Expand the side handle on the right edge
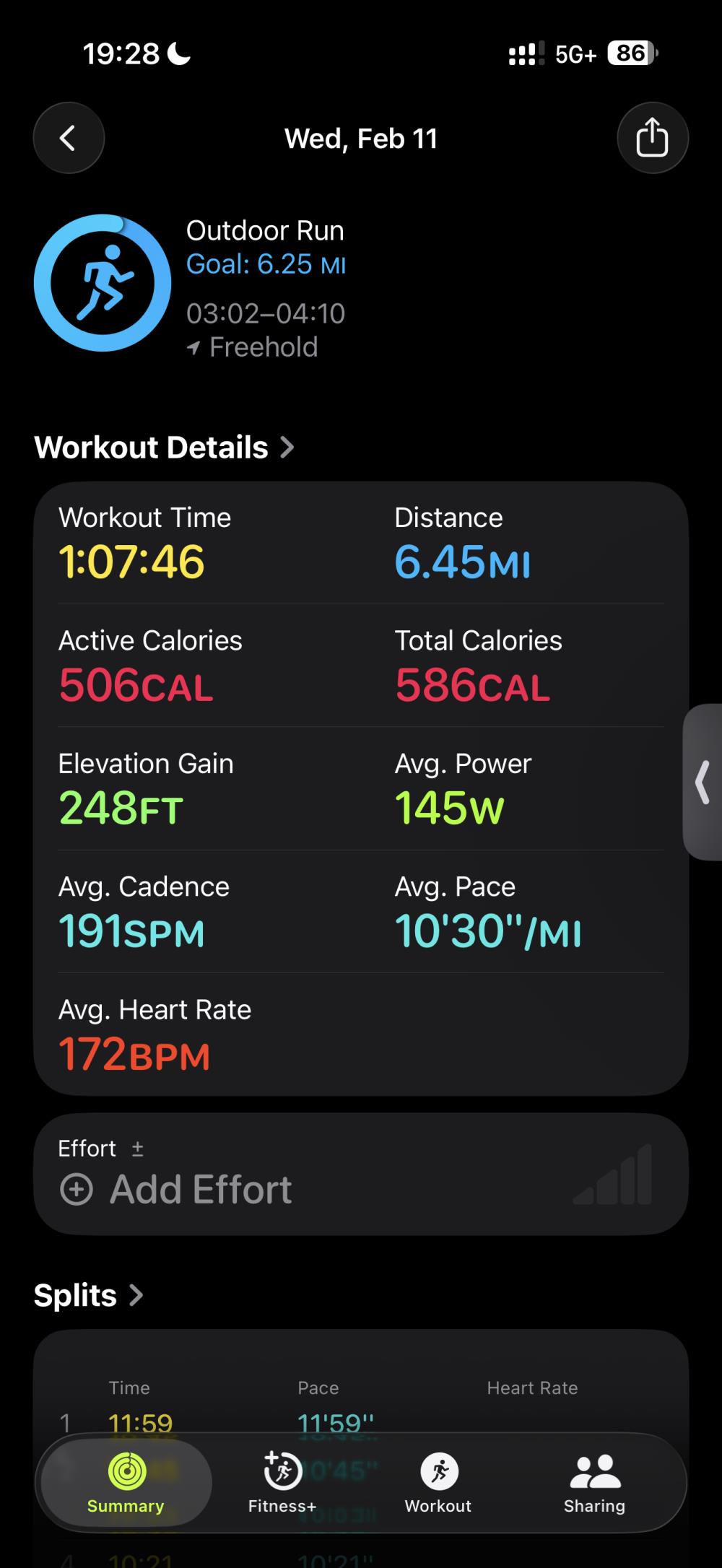 coord(703,782)
